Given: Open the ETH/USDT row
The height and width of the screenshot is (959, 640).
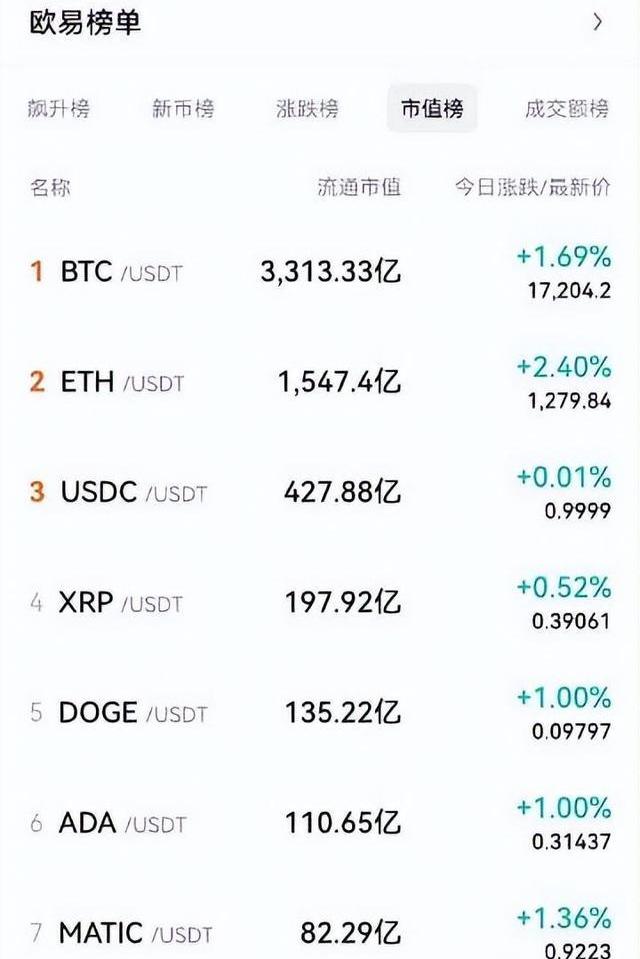Looking at the screenshot, I should [x=320, y=382].
